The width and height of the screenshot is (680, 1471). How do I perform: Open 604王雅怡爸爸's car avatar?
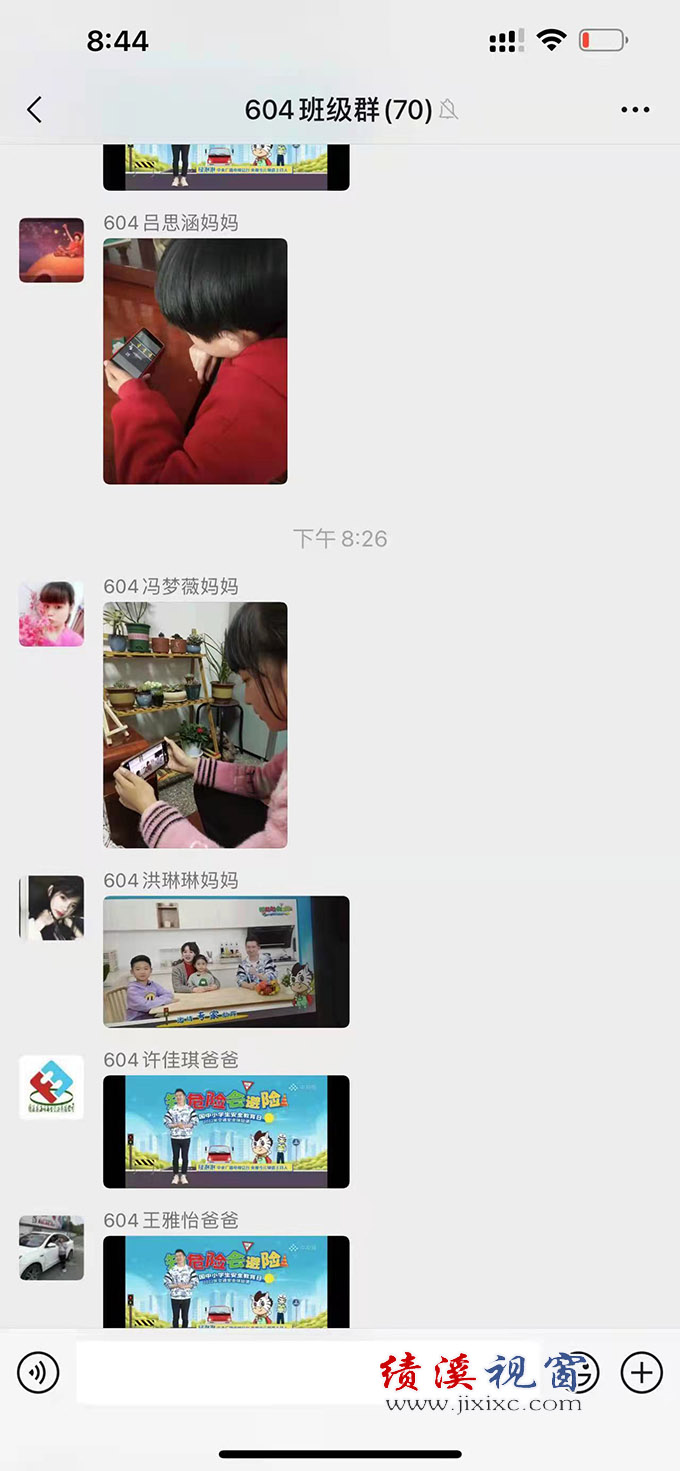51,1248
